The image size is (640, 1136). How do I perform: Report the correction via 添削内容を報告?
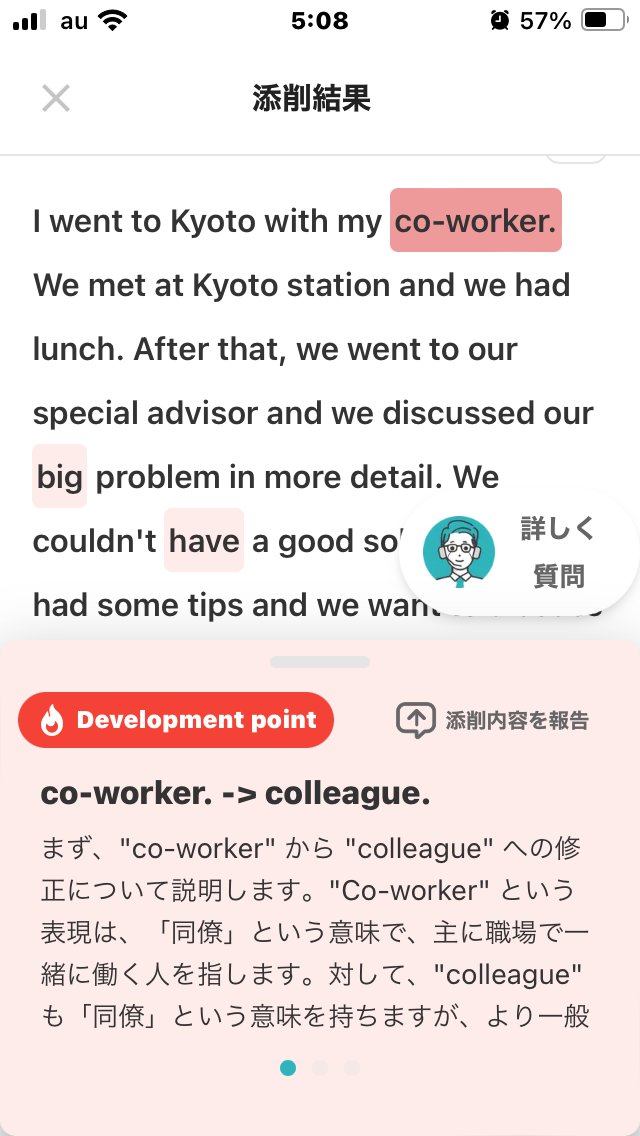[x=493, y=720]
